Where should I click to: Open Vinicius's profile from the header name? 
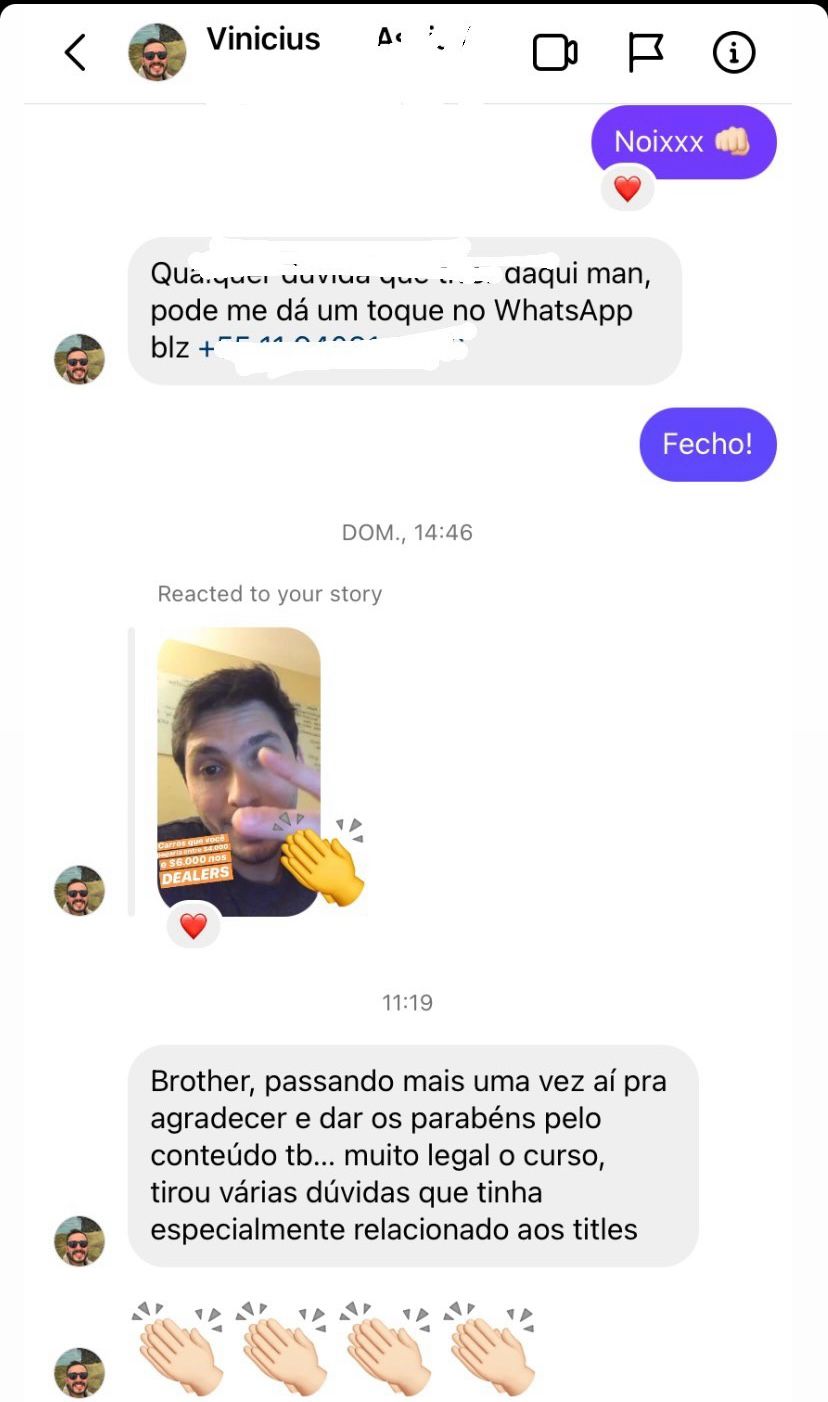[x=263, y=40]
